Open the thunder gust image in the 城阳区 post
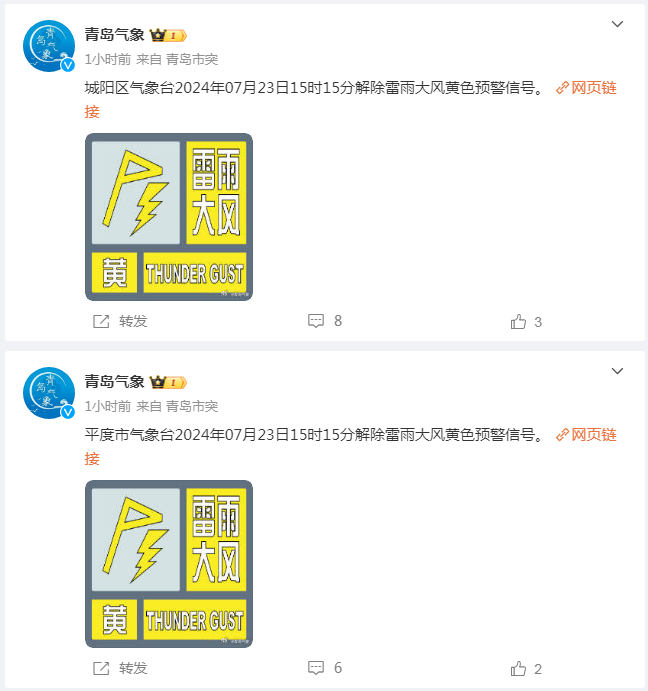The width and height of the screenshot is (648, 691). (x=168, y=217)
